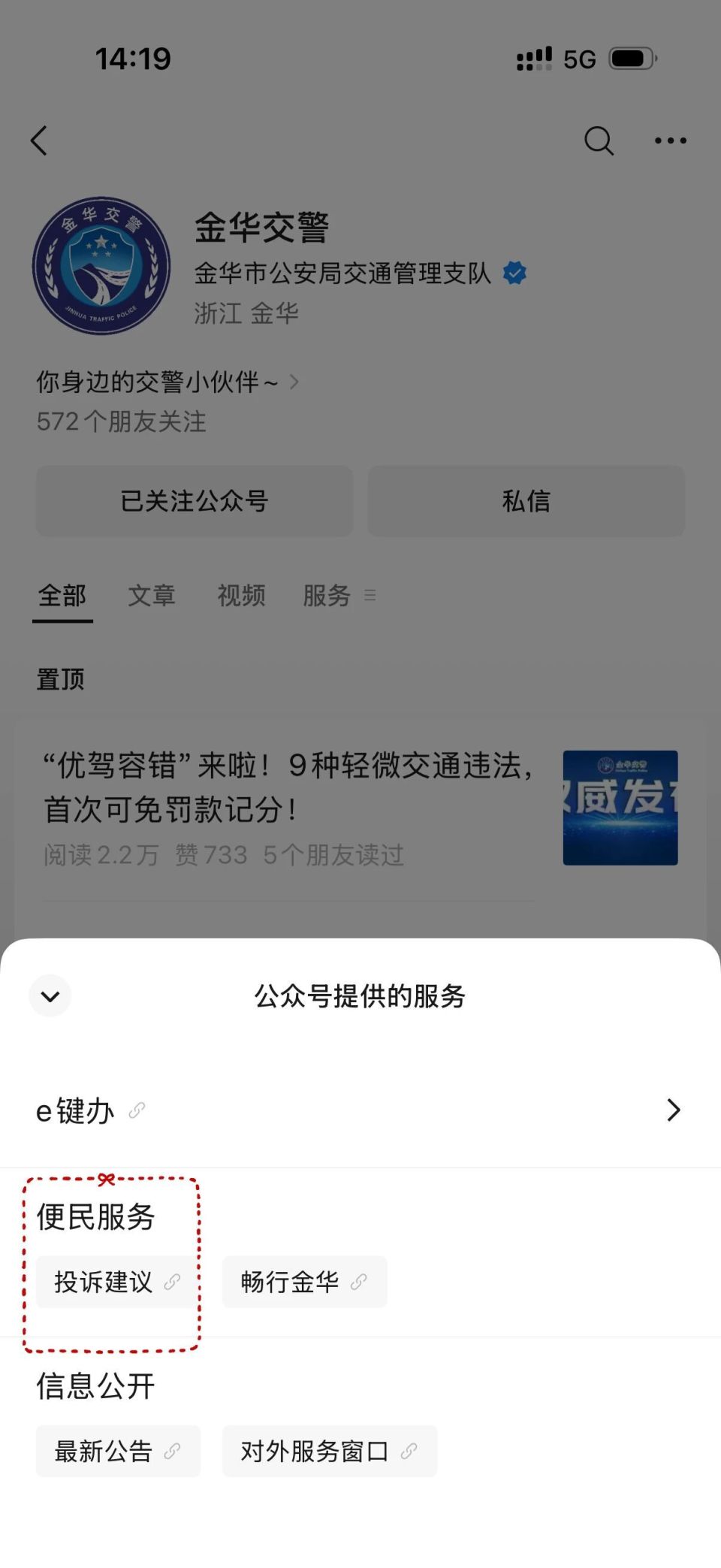Collapse the 公众号提供的服务 panel
The image size is (721, 1568).
point(50,995)
